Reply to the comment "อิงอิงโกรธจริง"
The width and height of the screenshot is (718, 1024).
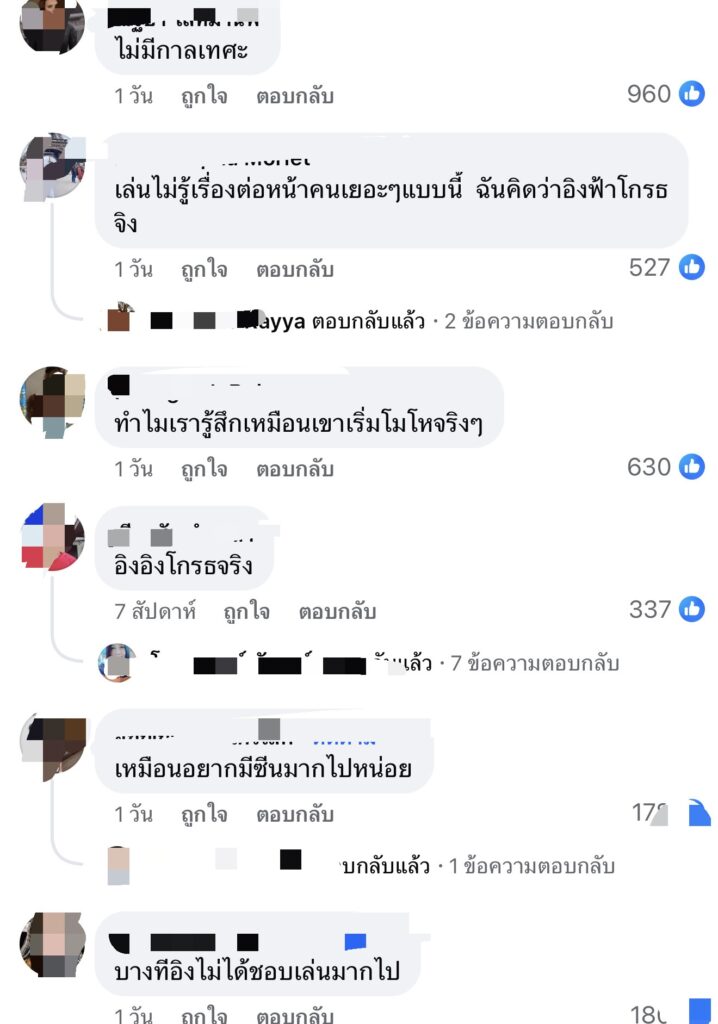[x=337, y=612]
